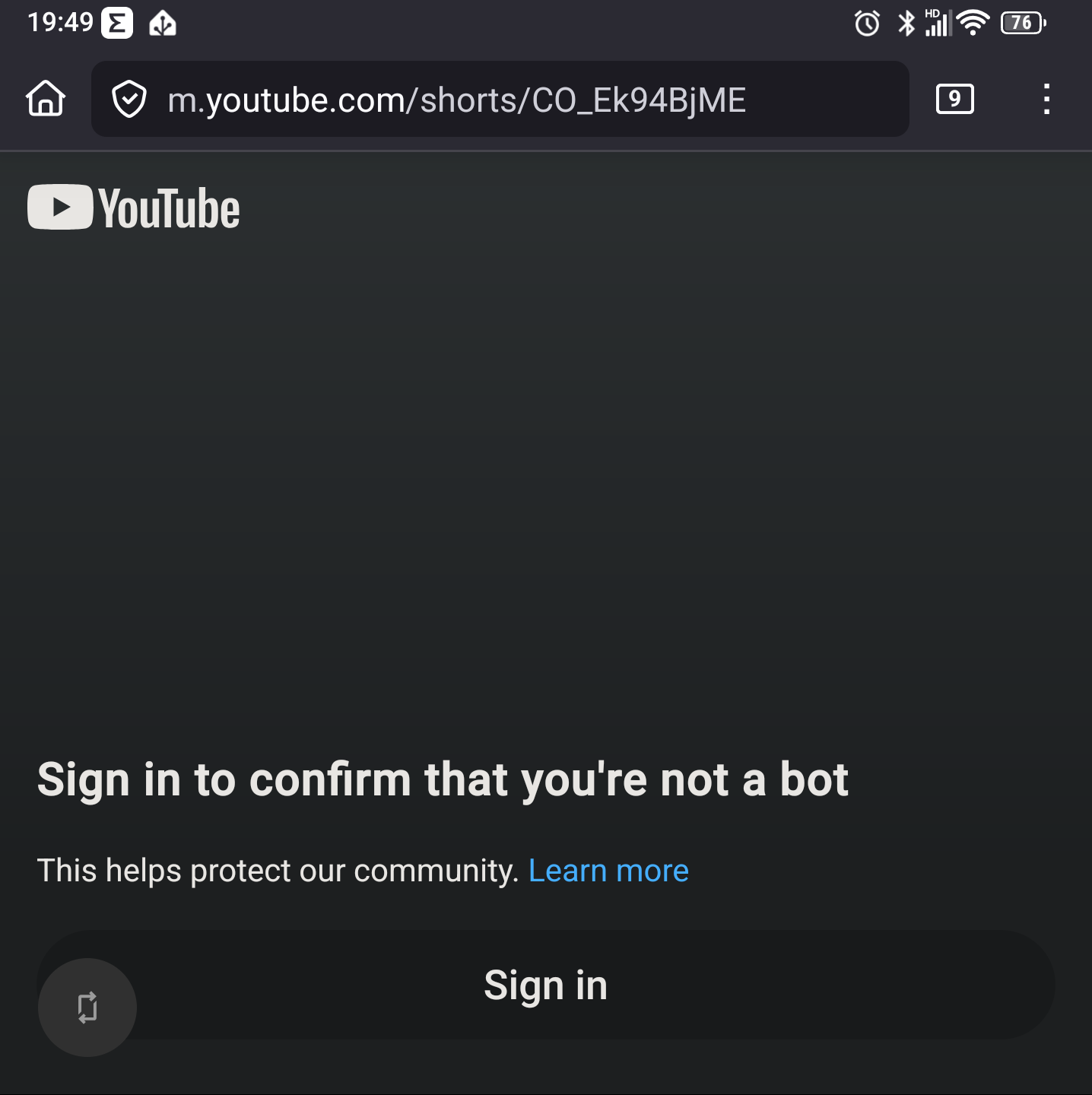Viewport: 1092px width, 1095px height.
Task: Open the browser overflow menu
Action: 1046,99
